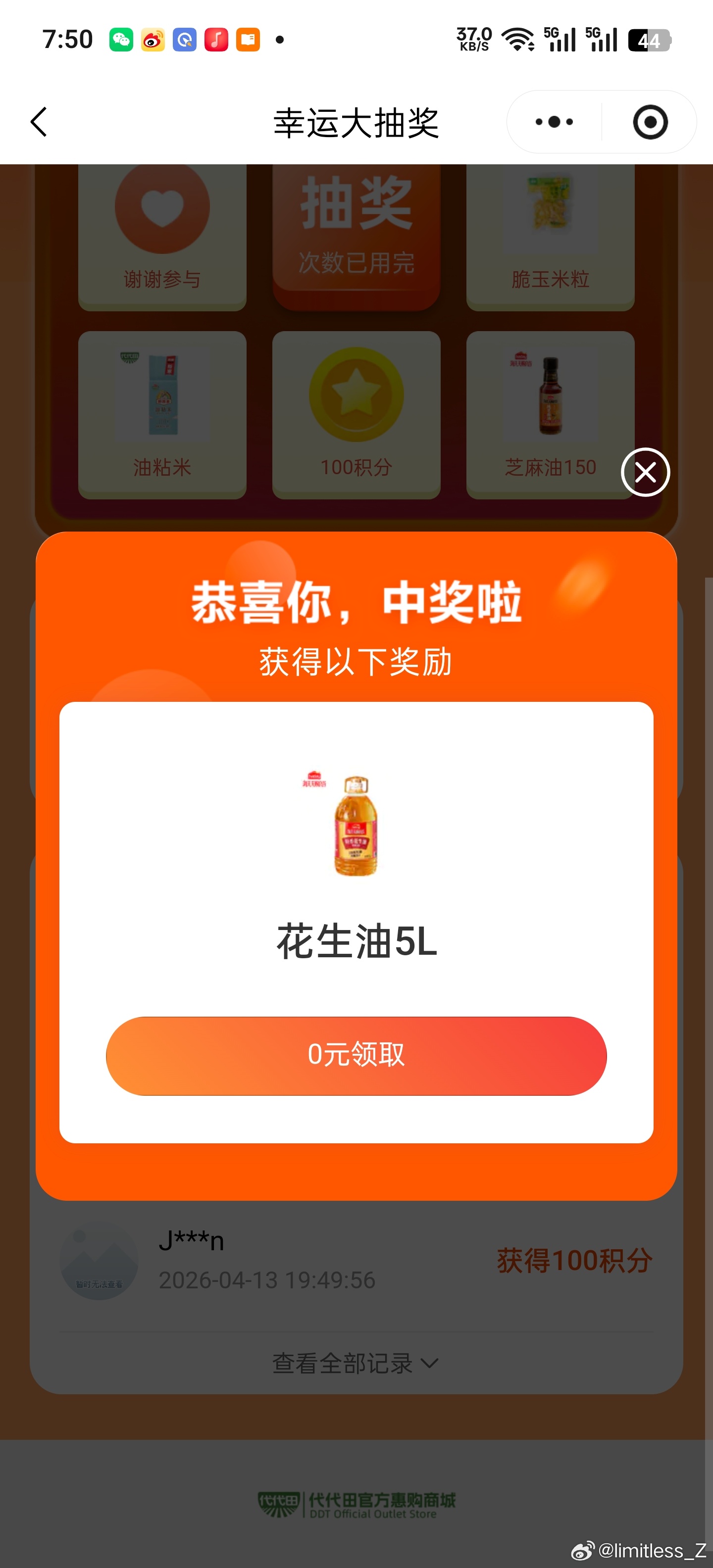
Task: Open the mini-program three-dot menu
Action: pyautogui.click(x=554, y=122)
